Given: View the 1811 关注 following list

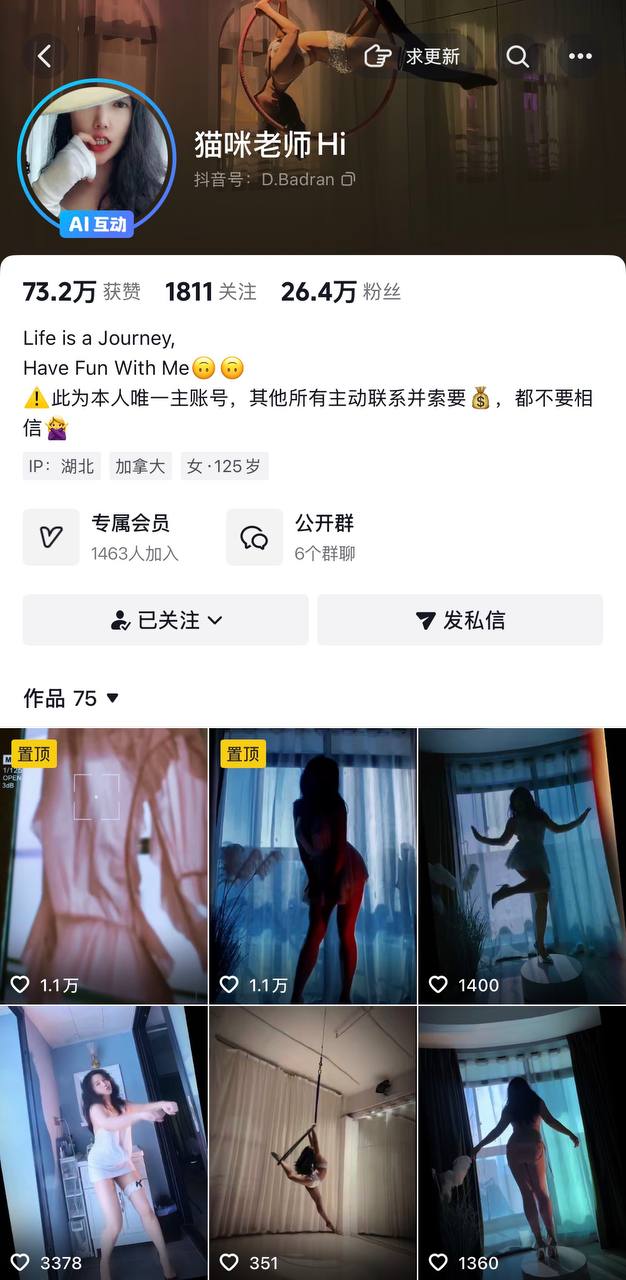Looking at the screenshot, I should pos(211,292).
